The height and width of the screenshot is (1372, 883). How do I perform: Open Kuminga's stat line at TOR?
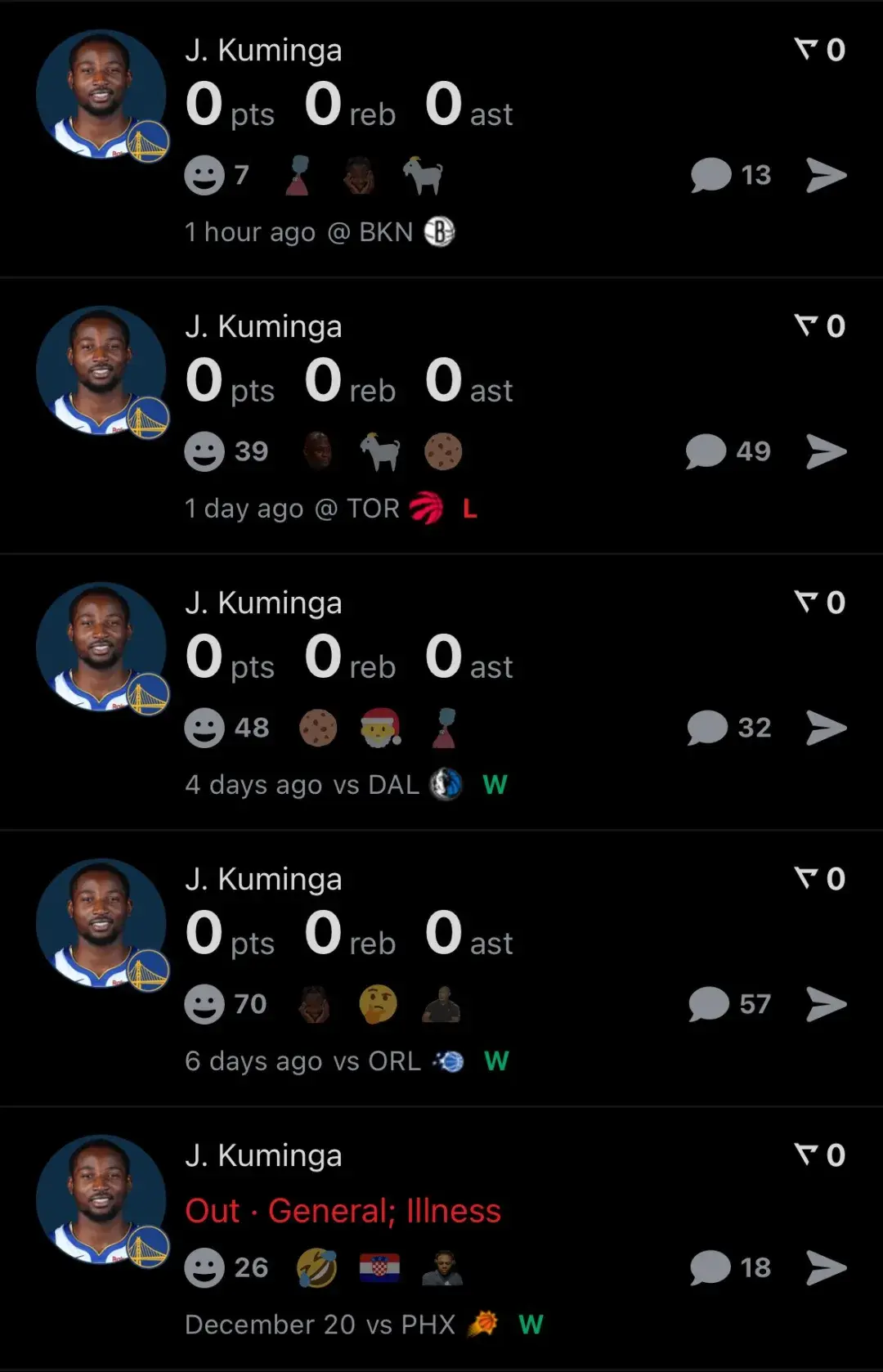349,381
